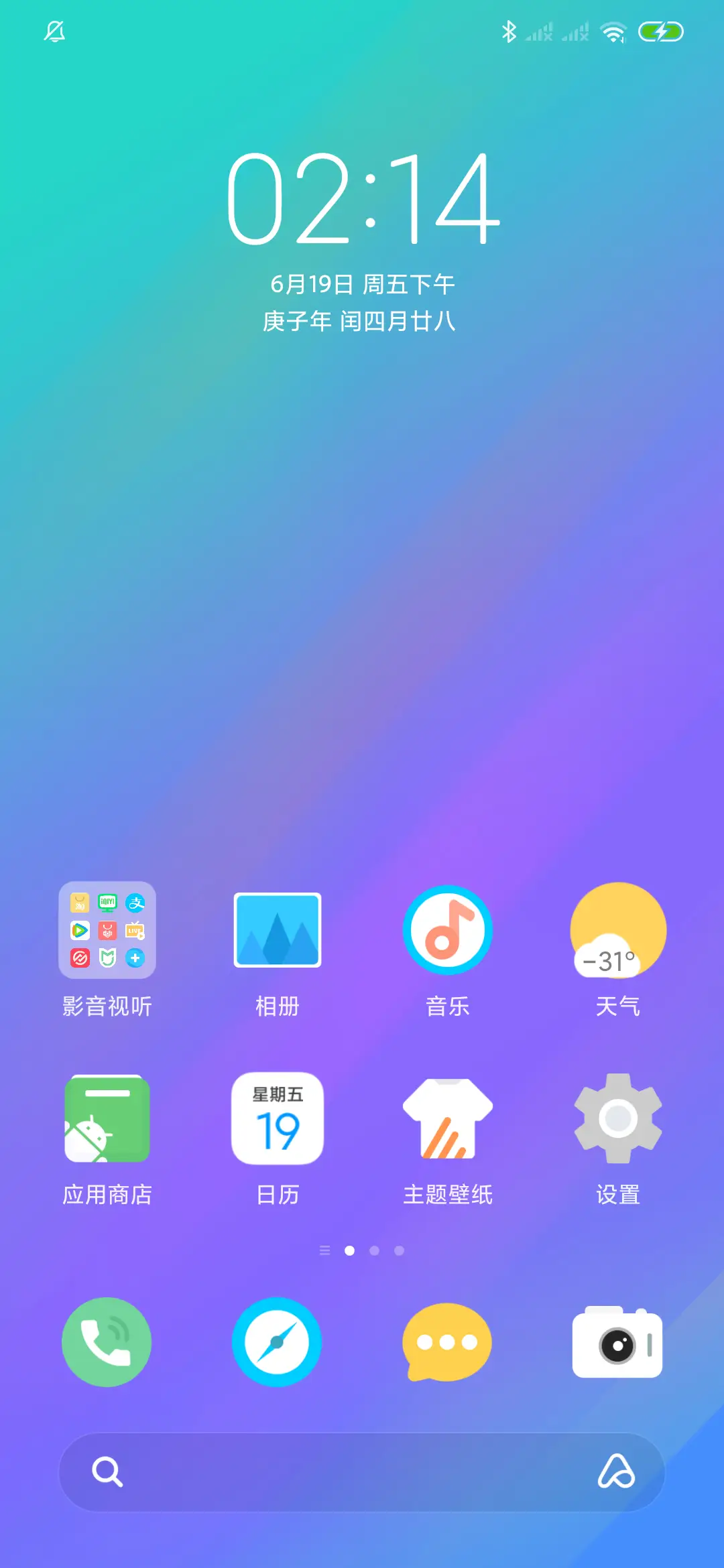
Task: Expand the 影音视听 folder
Action: coord(107,930)
